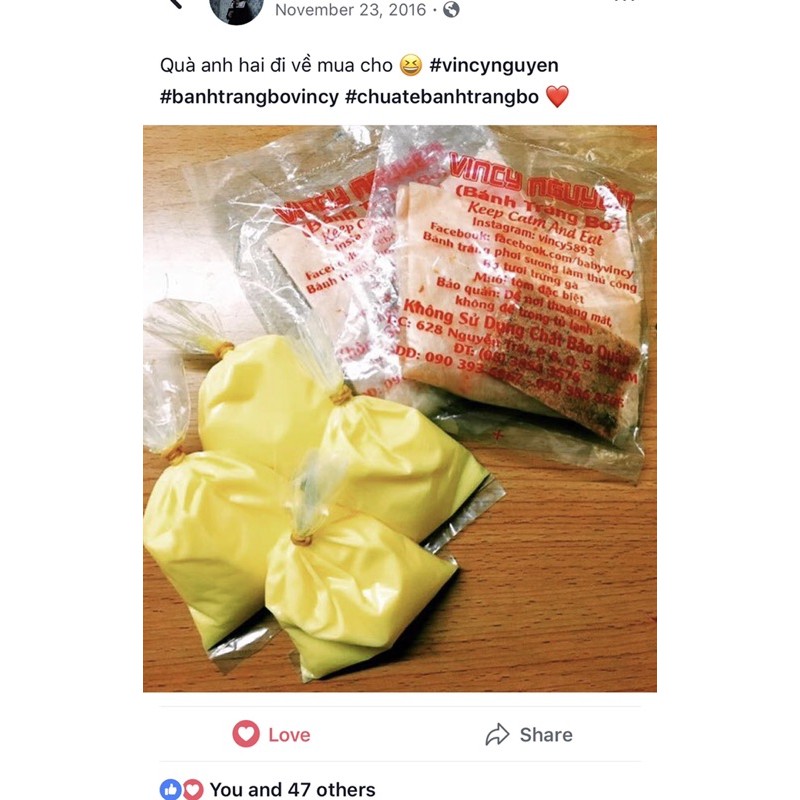View who reacted: You and 47 others
Screen dimensions: 800x800
(x=291, y=789)
